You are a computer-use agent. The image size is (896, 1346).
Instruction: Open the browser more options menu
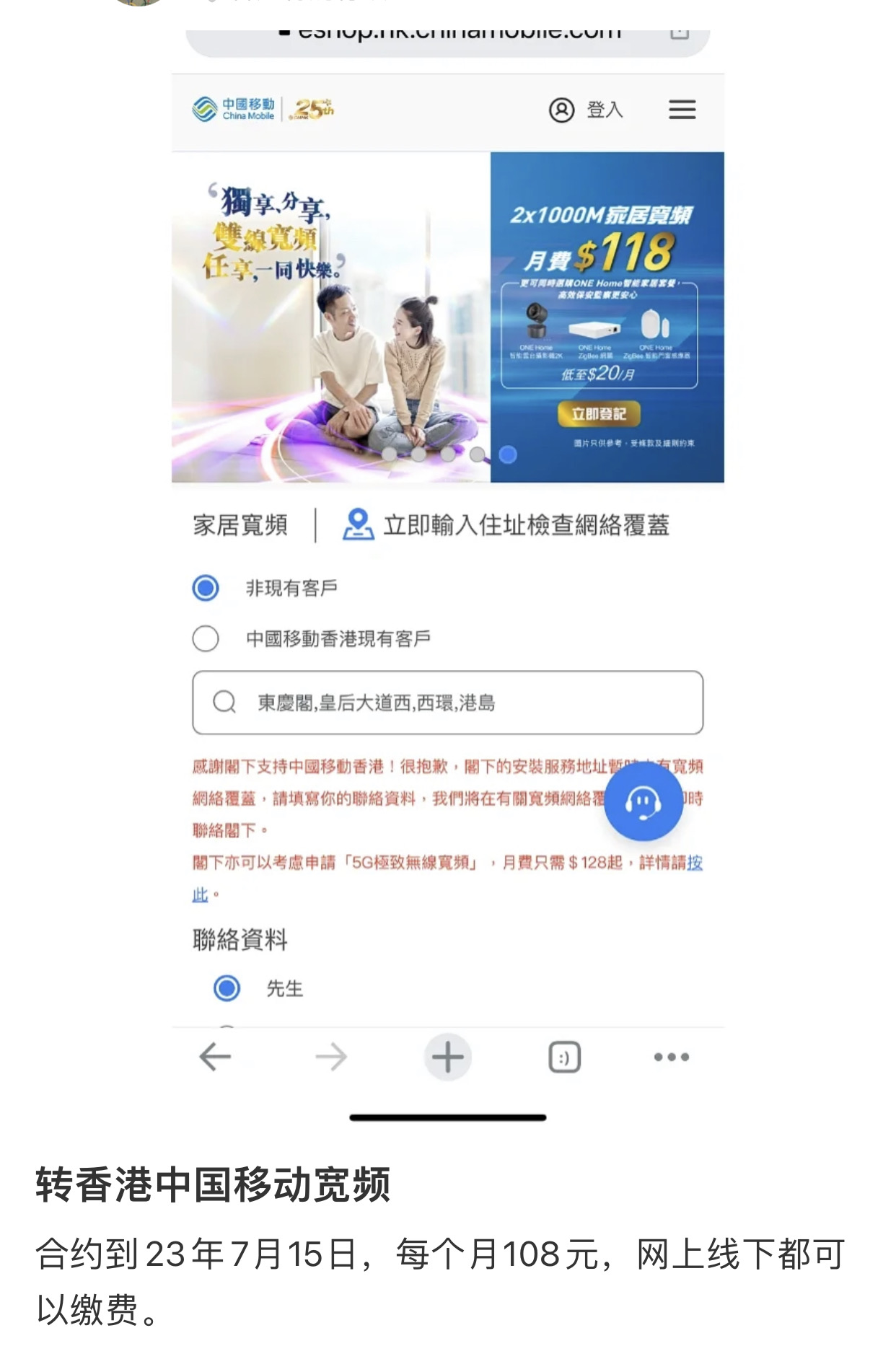(x=671, y=1056)
